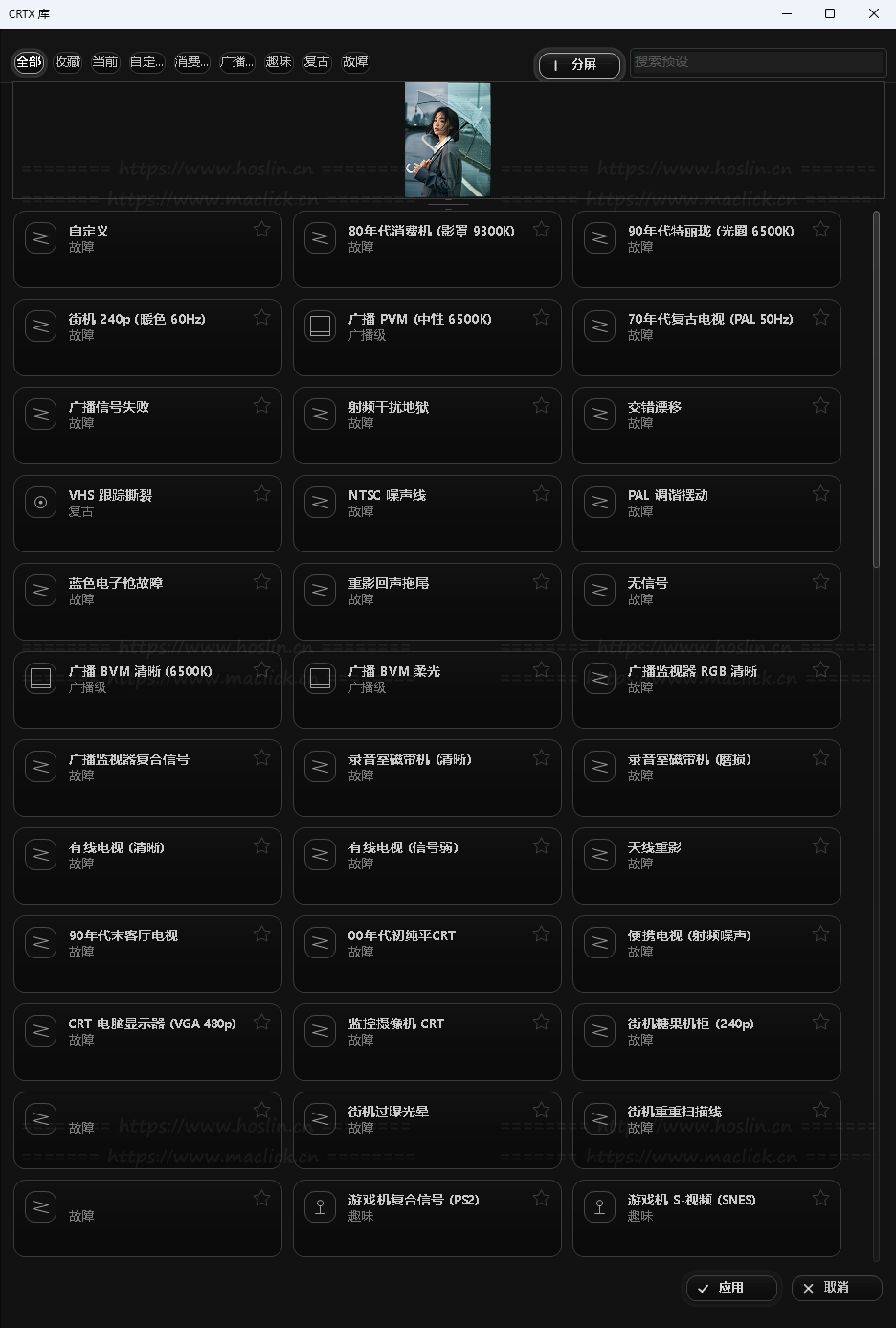The height and width of the screenshot is (1328, 896).
Task: Select the 故障 category tab
Action: (x=355, y=61)
